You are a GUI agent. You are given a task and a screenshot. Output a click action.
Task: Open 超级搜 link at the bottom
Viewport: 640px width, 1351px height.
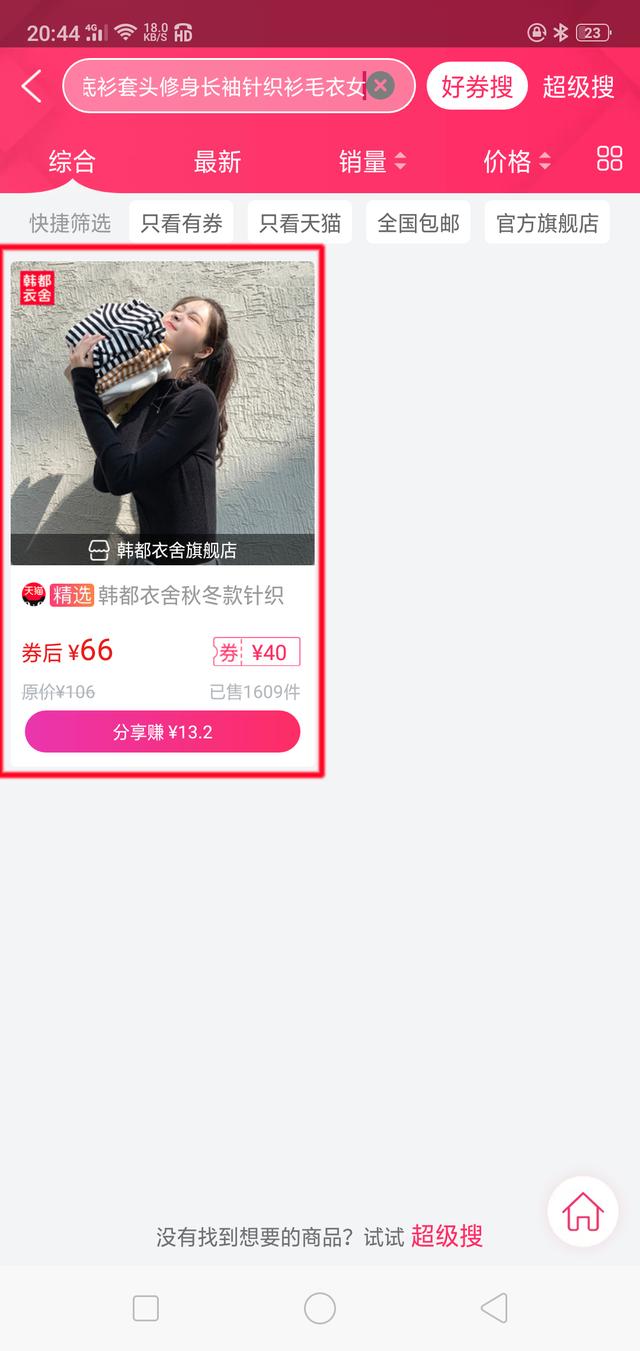click(x=447, y=1236)
